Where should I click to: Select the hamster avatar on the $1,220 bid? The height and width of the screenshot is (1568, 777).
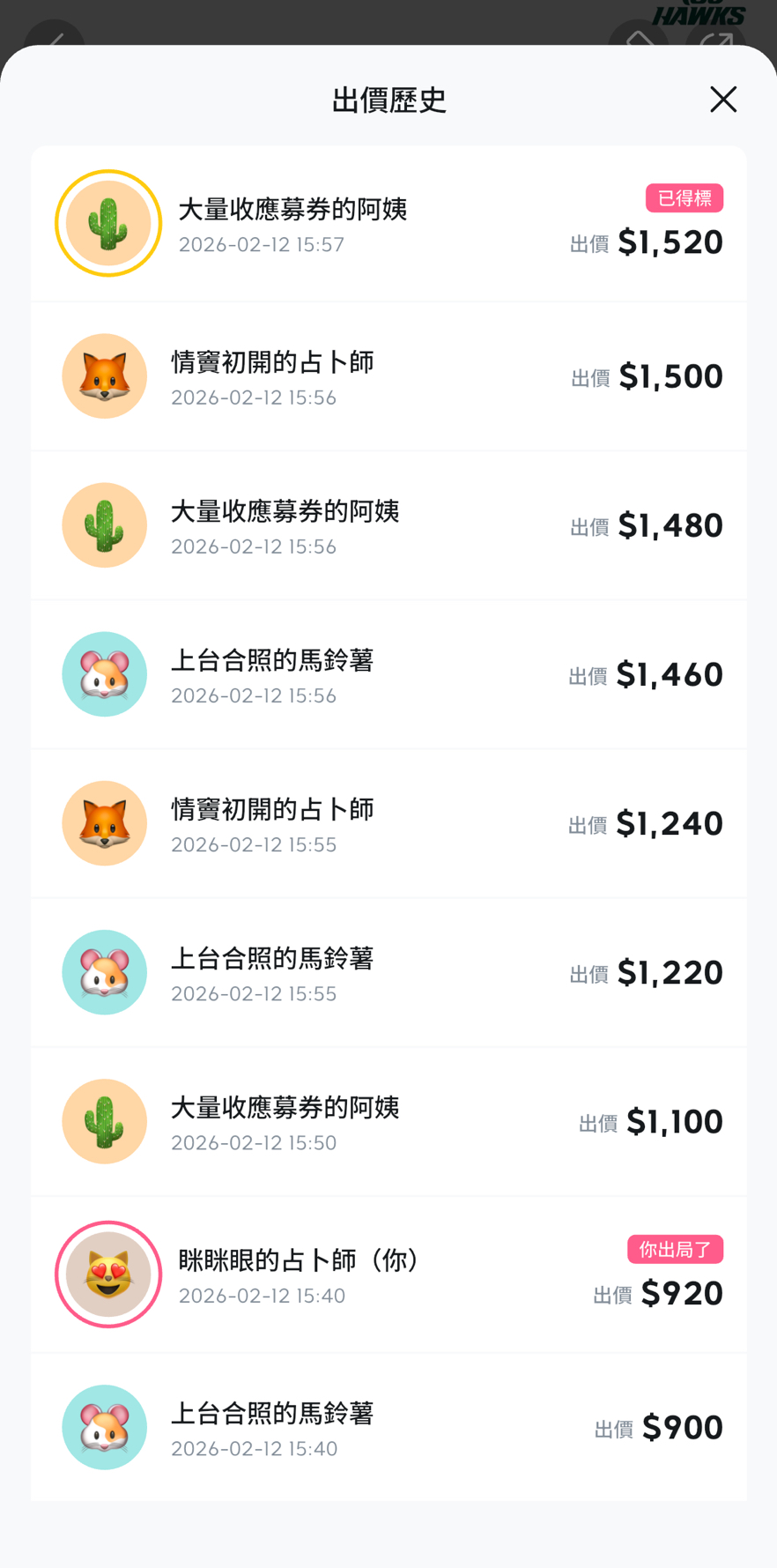(x=104, y=972)
